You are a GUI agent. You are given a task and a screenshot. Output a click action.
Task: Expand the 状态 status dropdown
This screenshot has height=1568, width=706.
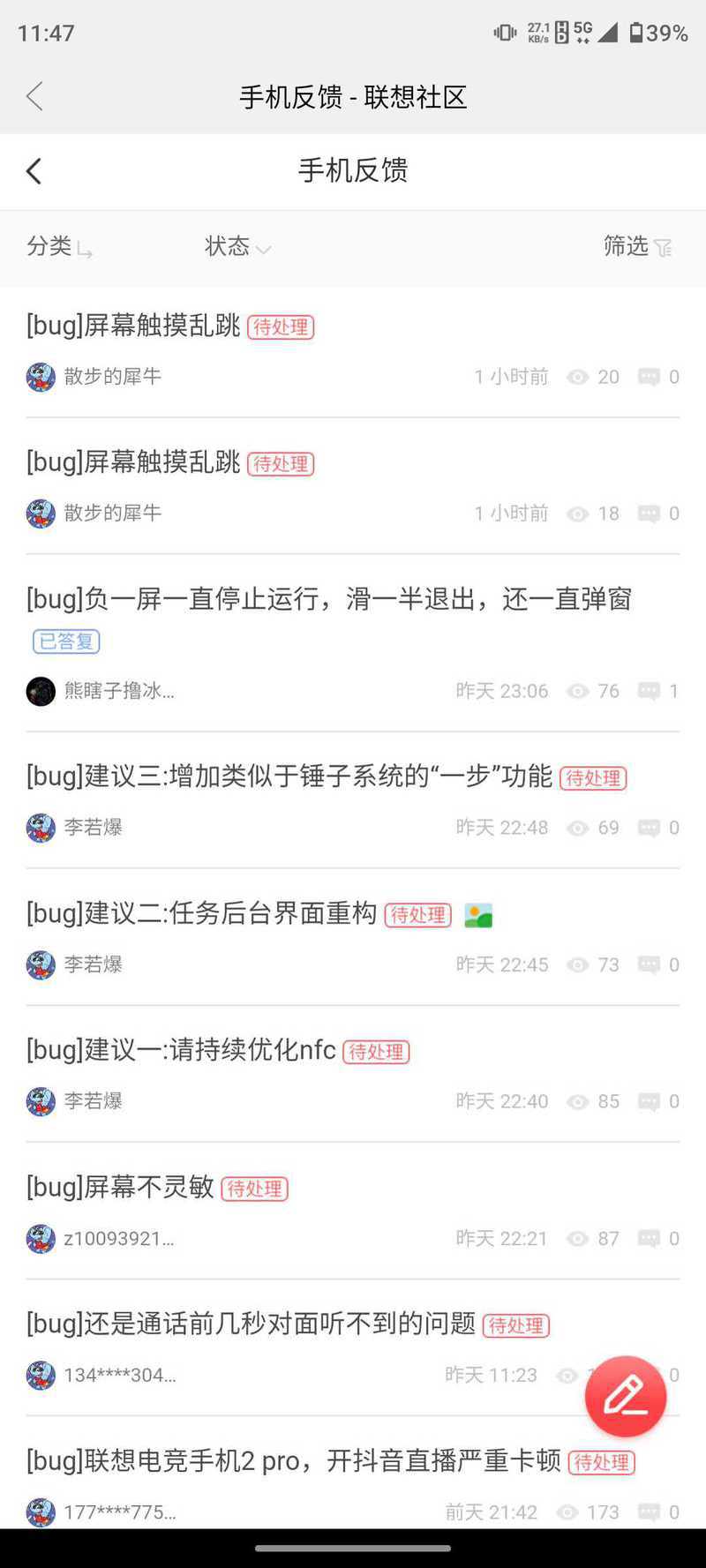[x=237, y=246]
